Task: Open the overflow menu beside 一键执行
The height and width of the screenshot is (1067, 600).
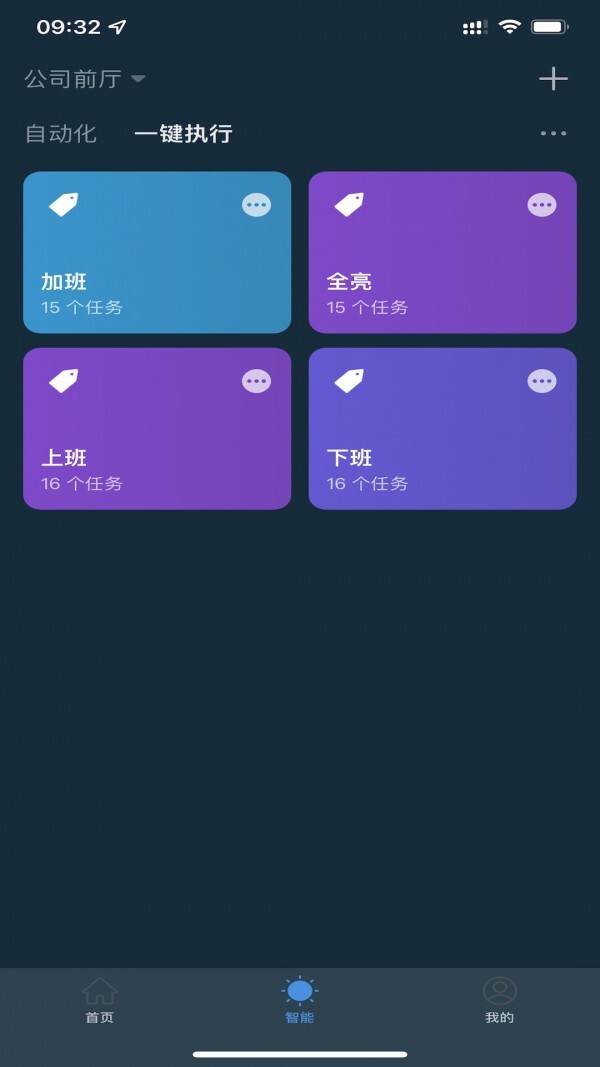Action: (x=553, y=134)
